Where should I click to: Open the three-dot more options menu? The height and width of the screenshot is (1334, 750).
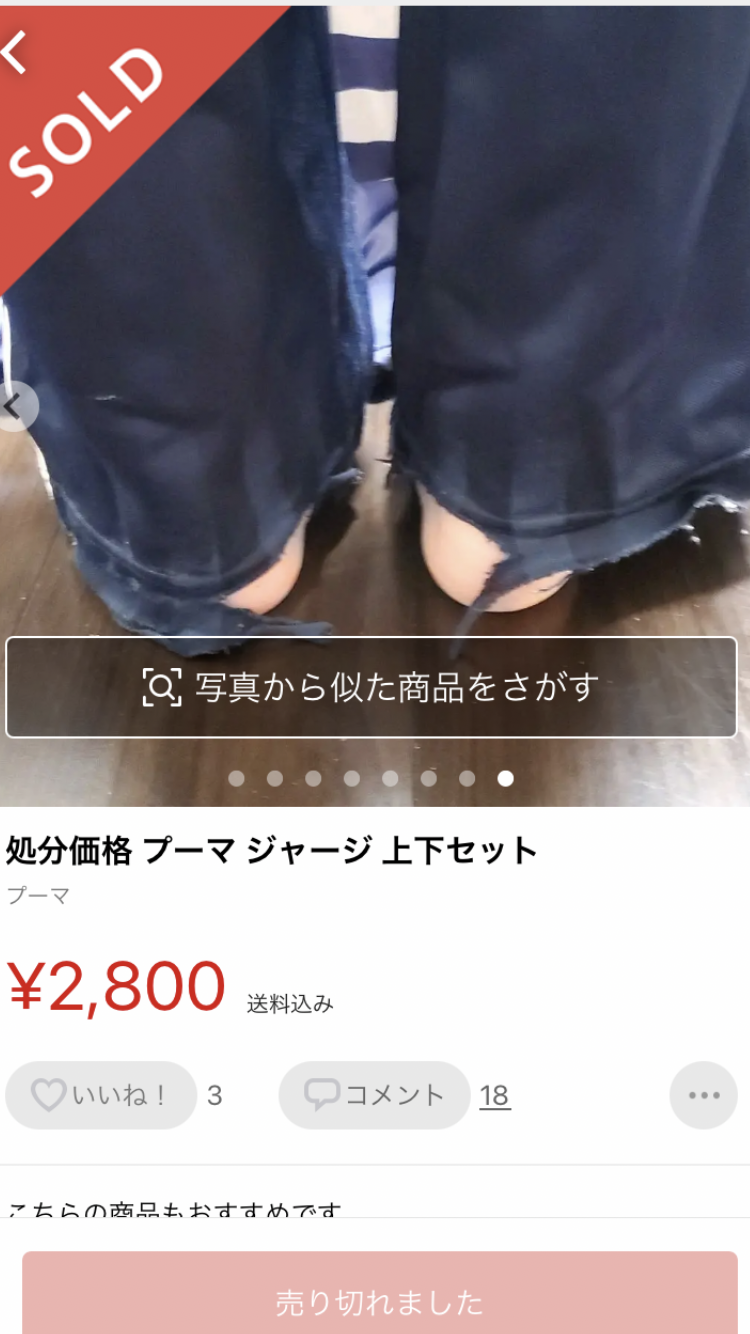click(x=703, y=1095)
